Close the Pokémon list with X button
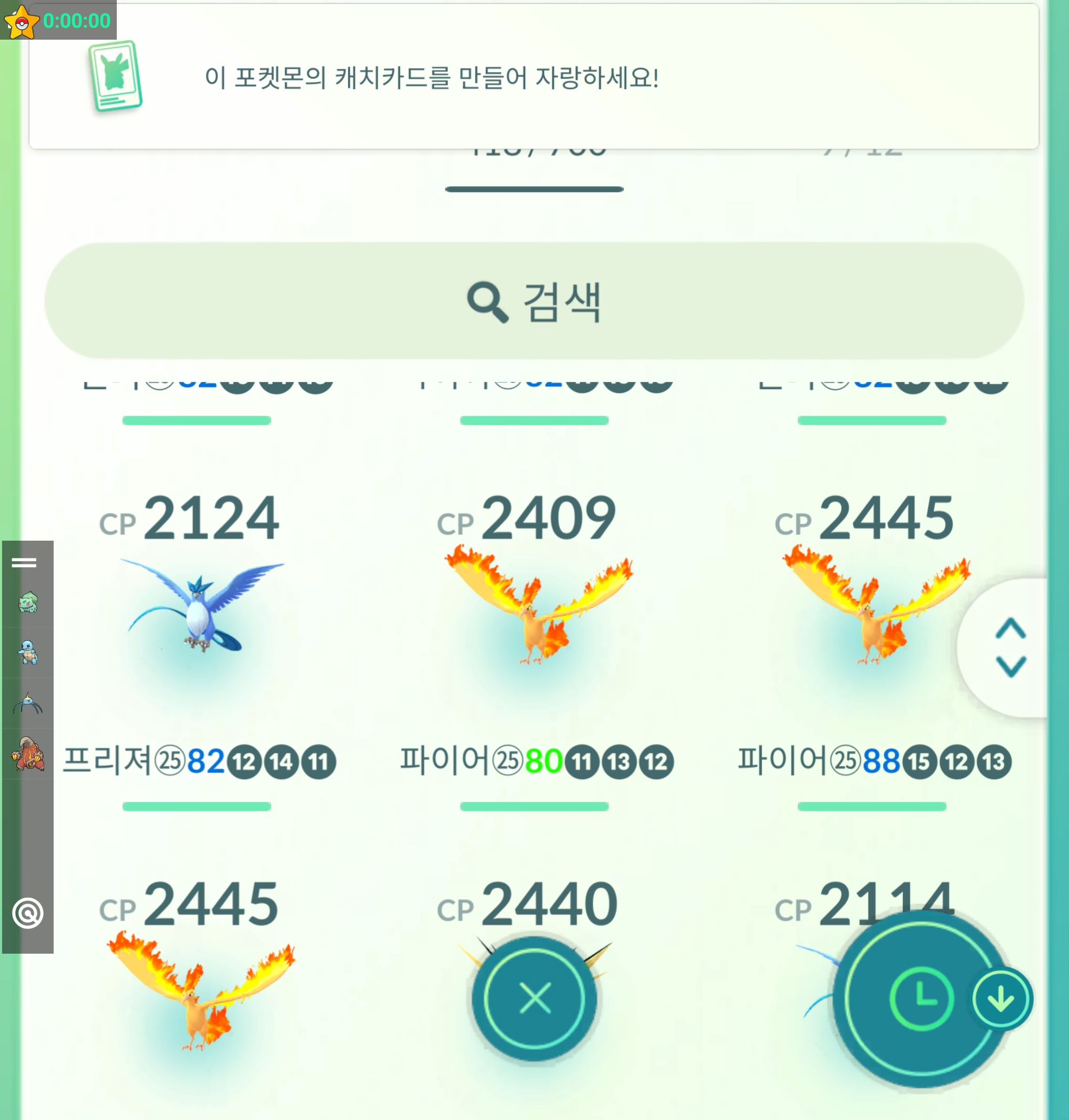1069x1120 pixels. point(534,999)
